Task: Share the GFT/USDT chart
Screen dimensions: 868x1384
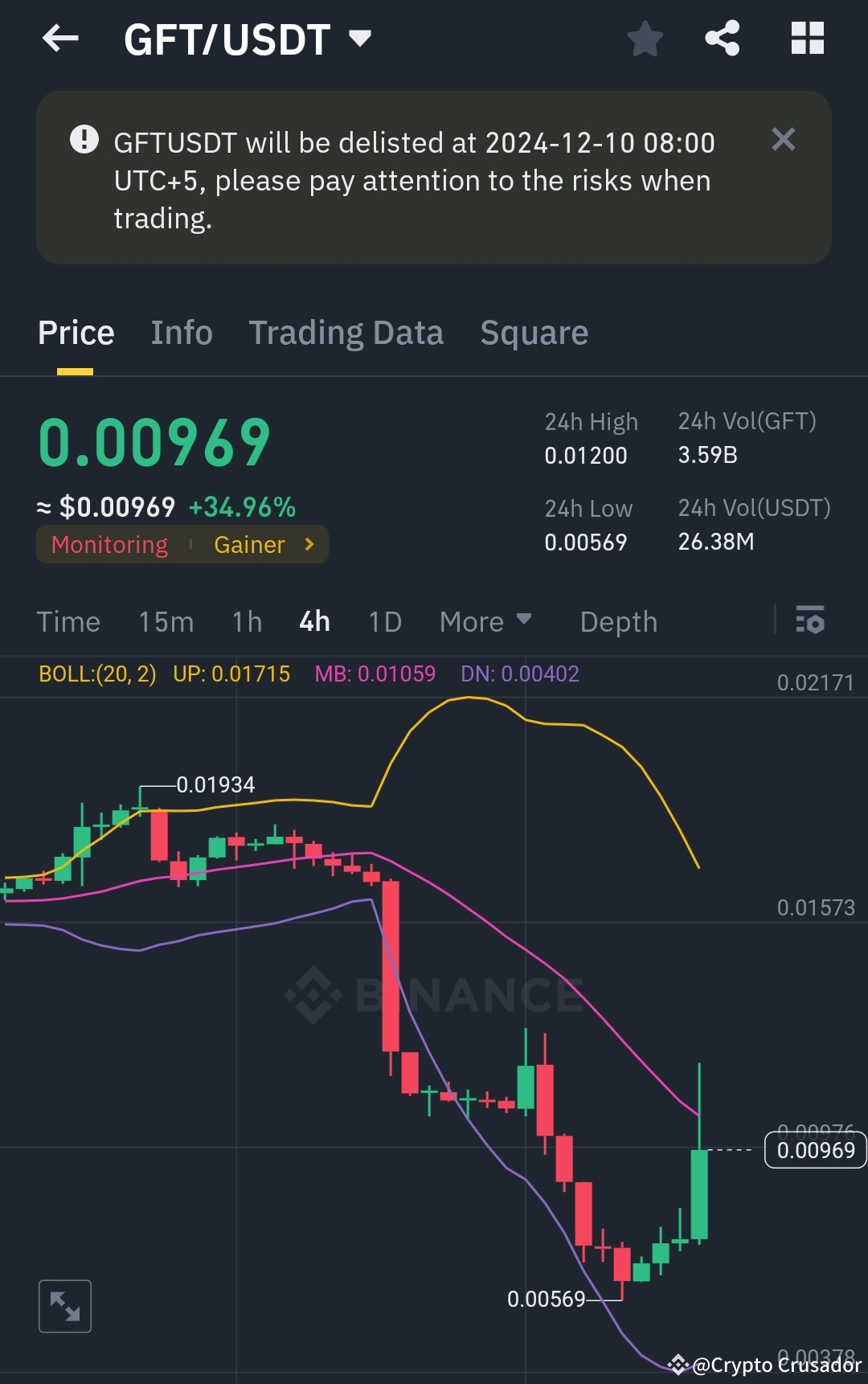Action: (x=722, y=38)
